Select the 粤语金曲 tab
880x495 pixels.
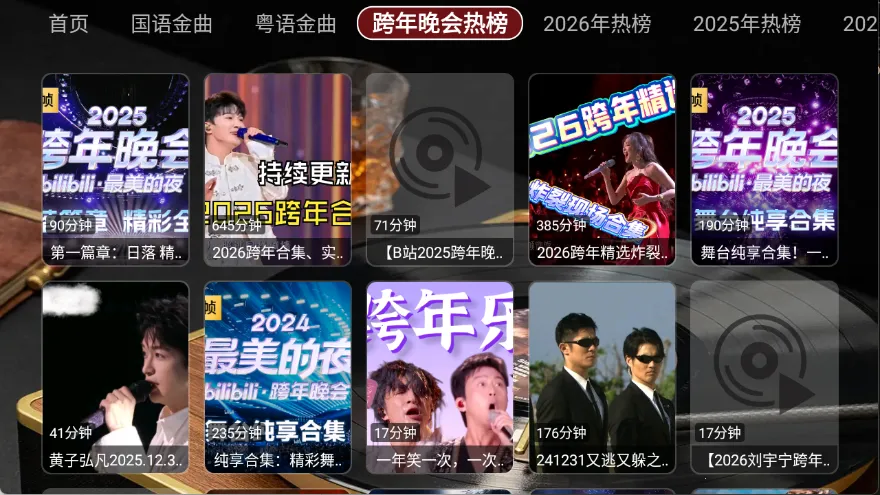[296, 24]
